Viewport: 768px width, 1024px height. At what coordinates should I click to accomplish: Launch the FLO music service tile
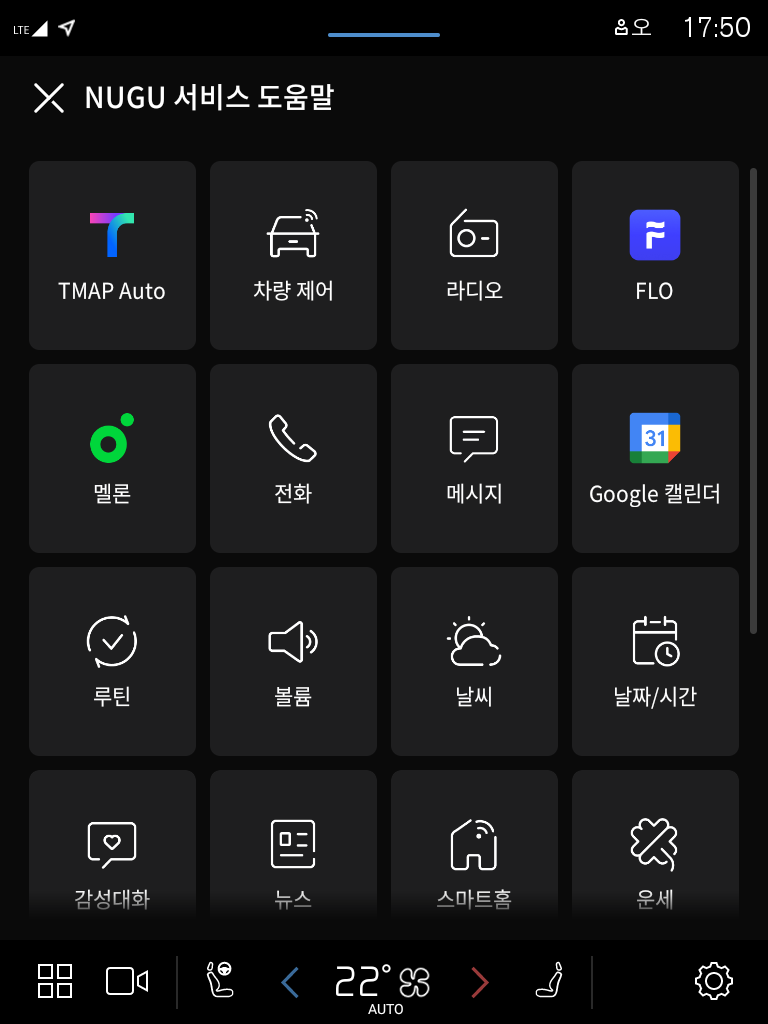[655, 255]
